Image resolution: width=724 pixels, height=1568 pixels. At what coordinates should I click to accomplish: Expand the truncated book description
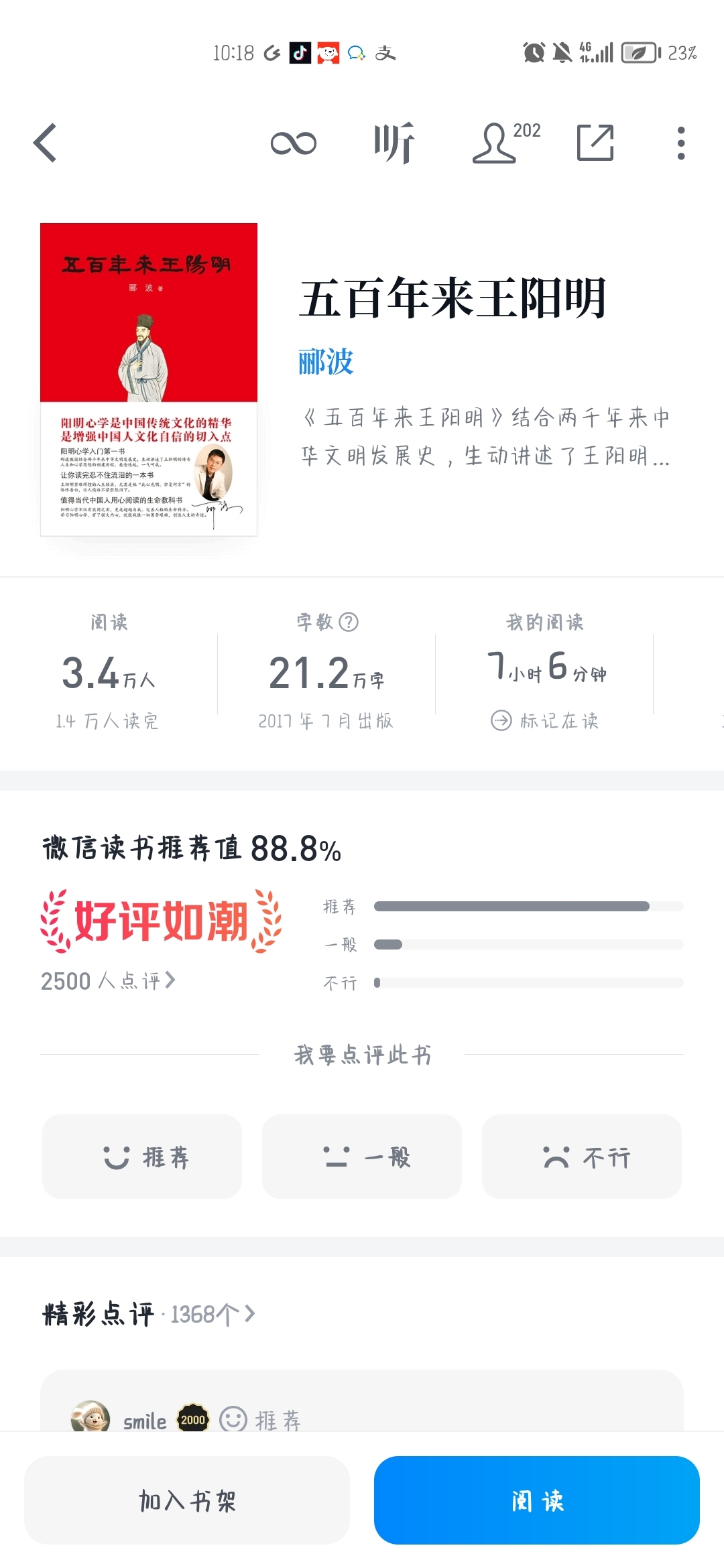[485, 437]
